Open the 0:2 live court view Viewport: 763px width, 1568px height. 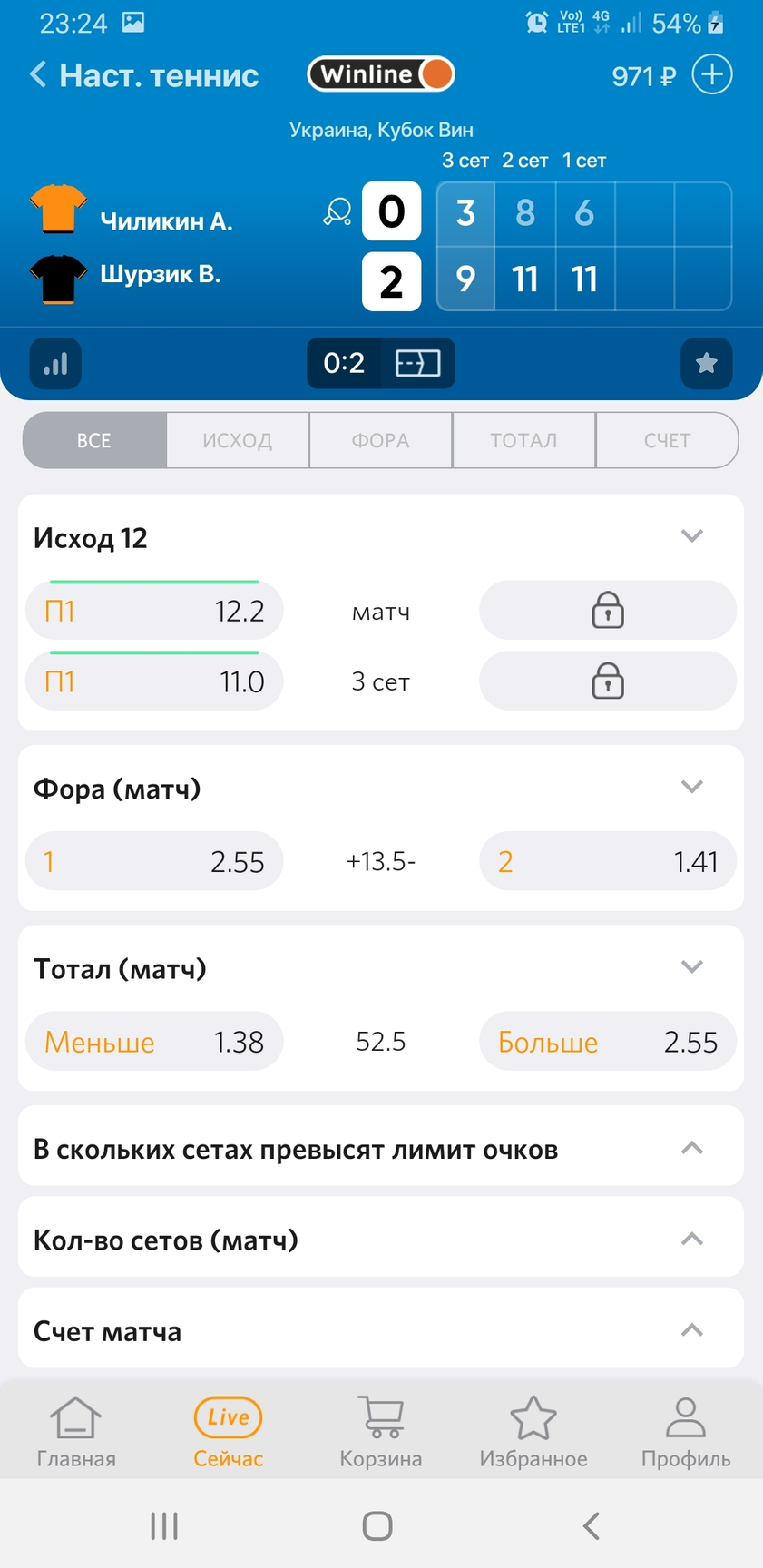pos(381,363)
